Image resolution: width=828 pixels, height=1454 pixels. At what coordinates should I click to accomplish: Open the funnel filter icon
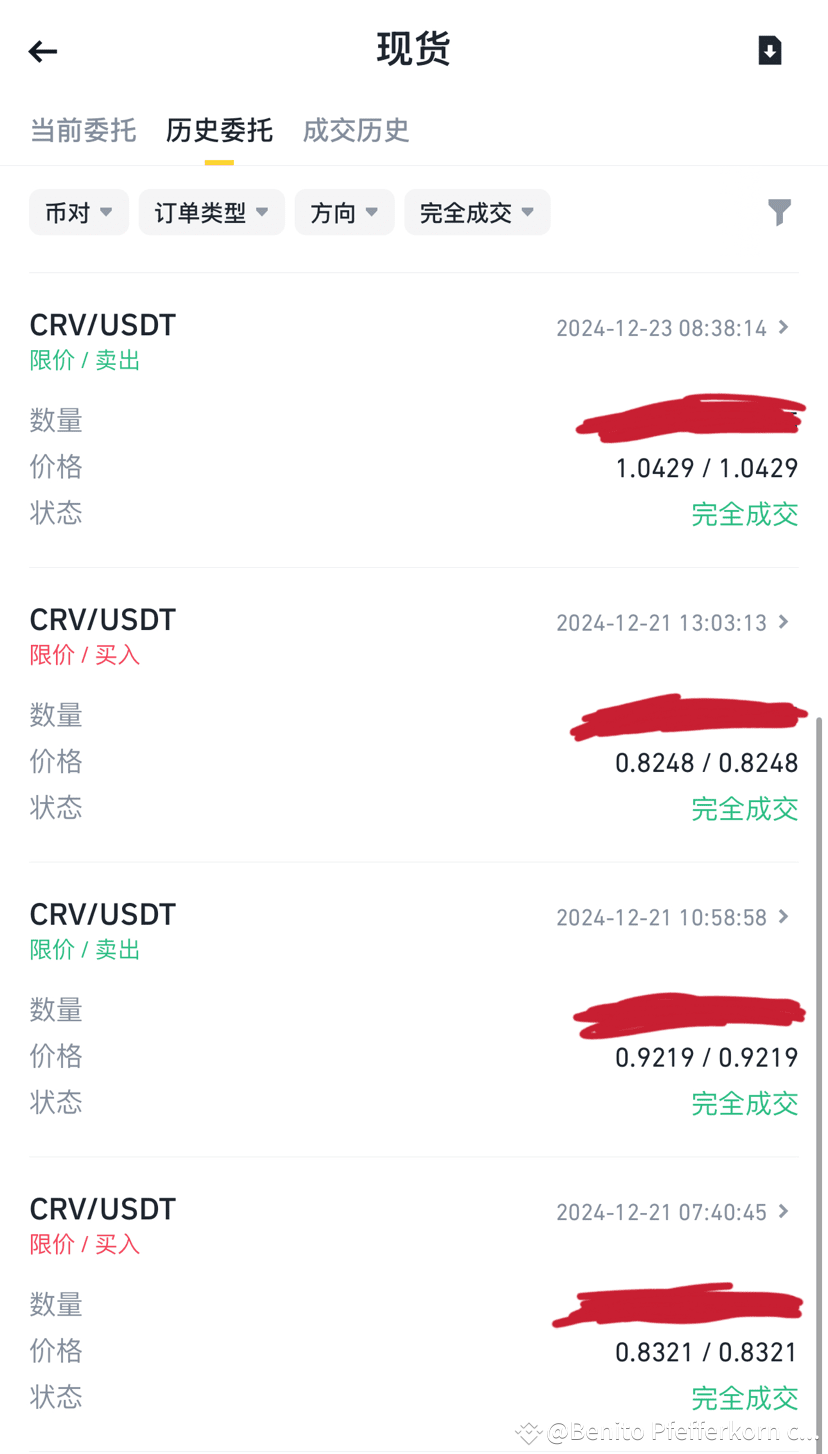[x=779, y=212]
